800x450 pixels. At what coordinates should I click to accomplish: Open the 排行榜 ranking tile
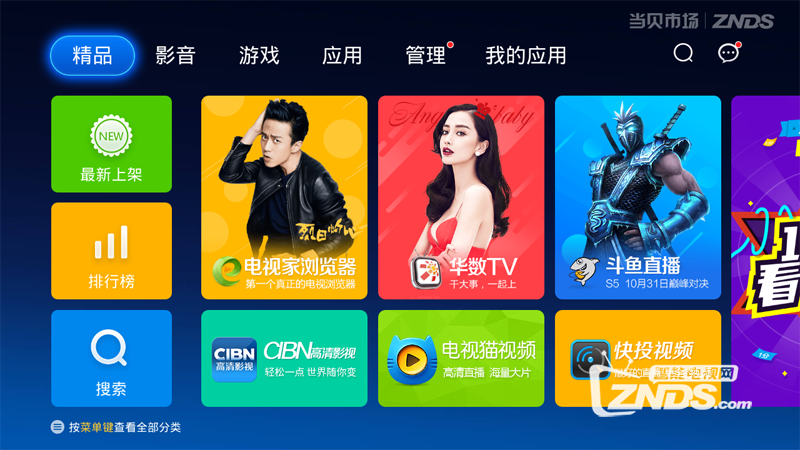111,250
